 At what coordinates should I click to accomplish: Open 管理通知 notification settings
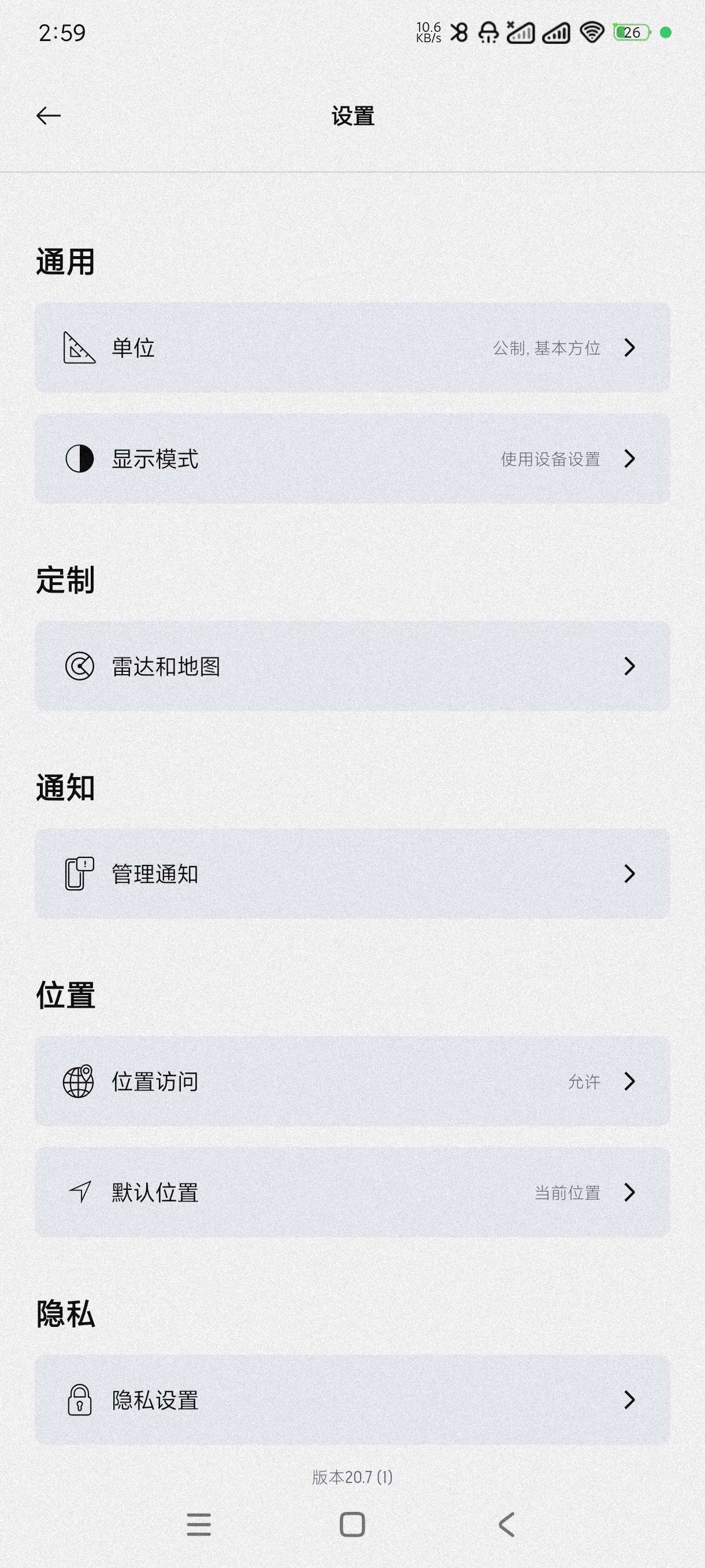tap(352, 874)
